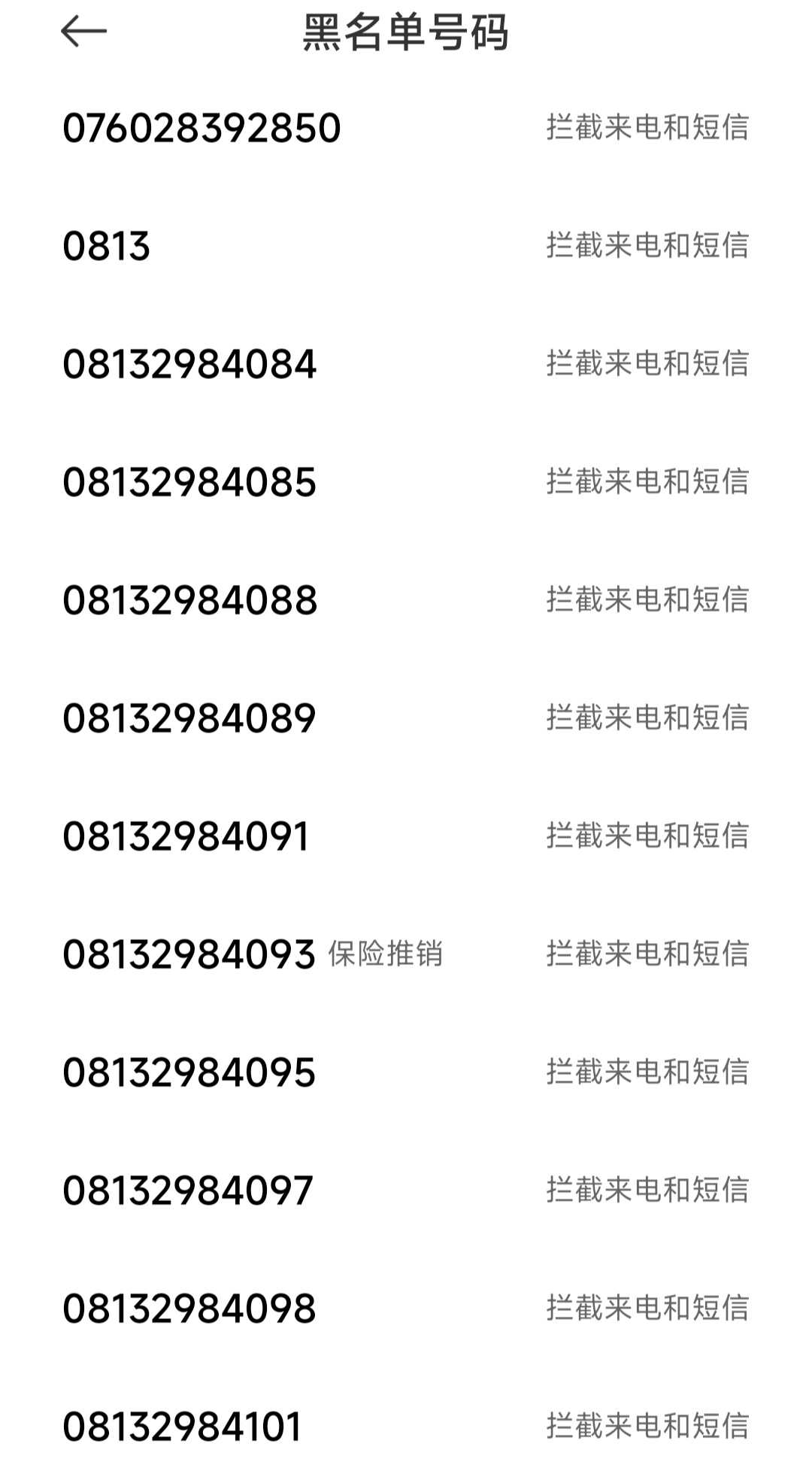
Task: Open blacklist entry 08132984097
Action: (x=188, y=1190)
